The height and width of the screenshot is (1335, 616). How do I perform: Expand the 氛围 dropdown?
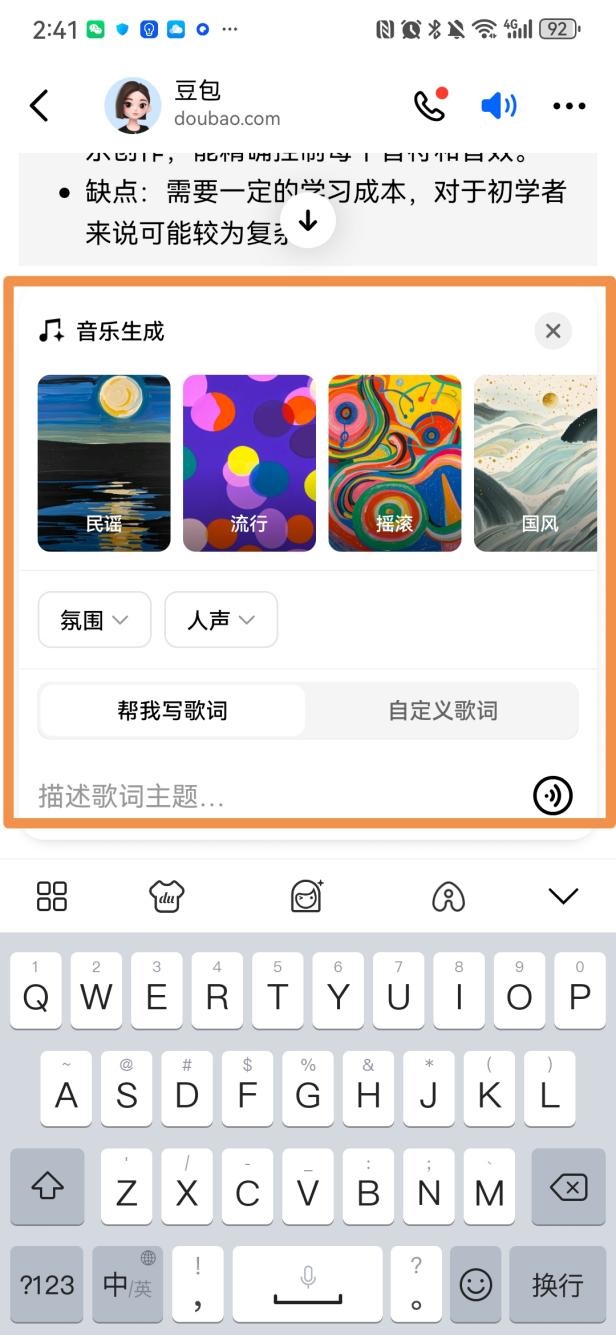pos(95,620)
